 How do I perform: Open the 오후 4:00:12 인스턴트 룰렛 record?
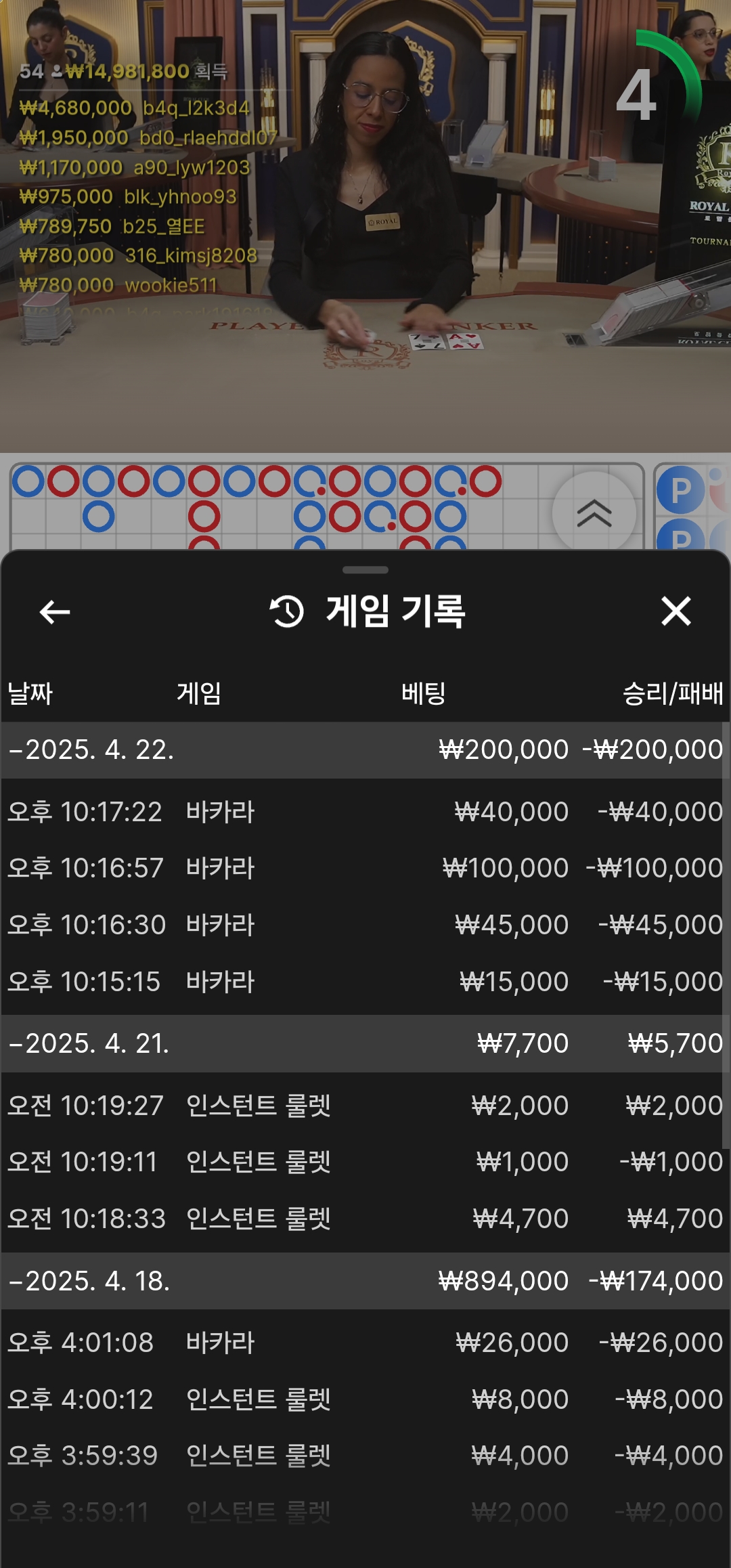click(x=364, y=1399)
